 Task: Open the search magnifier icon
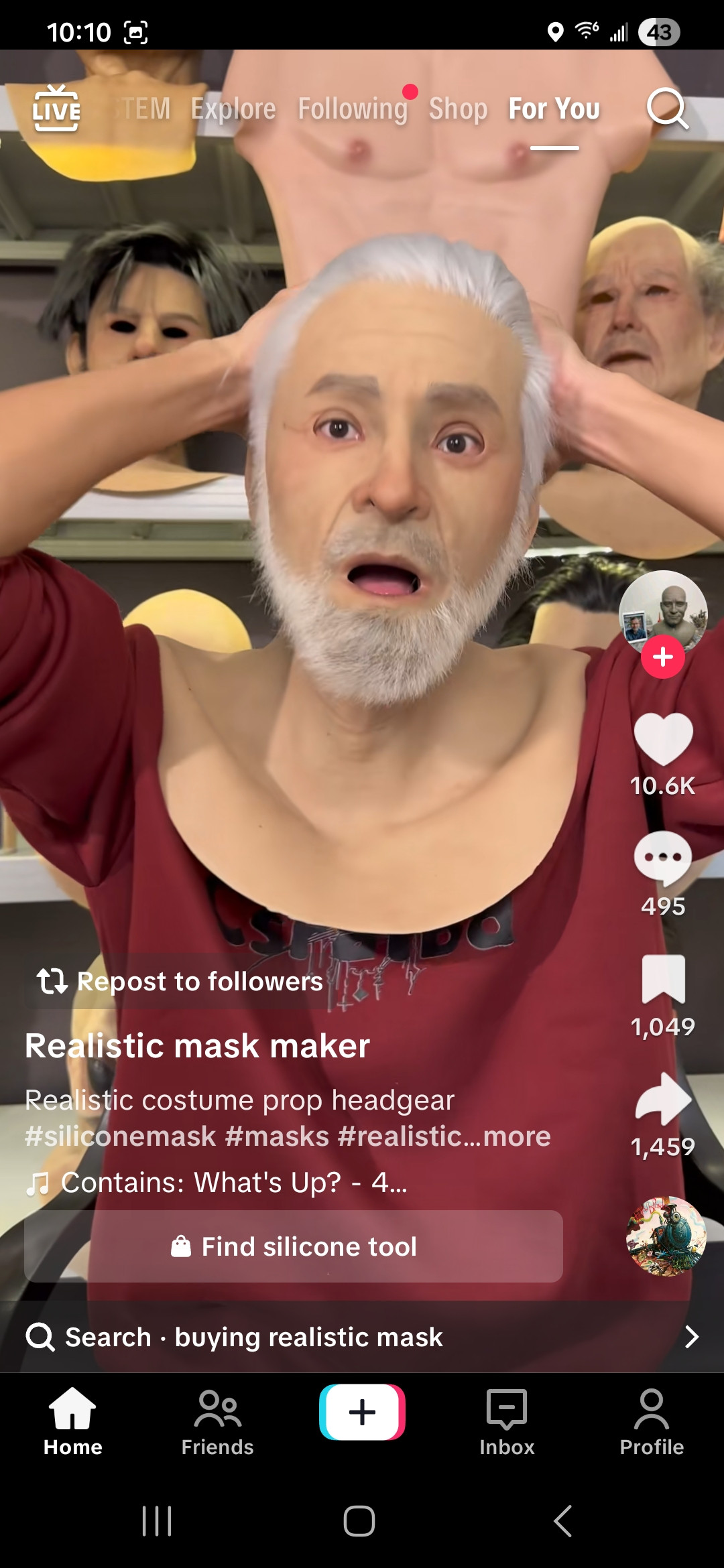667,109
